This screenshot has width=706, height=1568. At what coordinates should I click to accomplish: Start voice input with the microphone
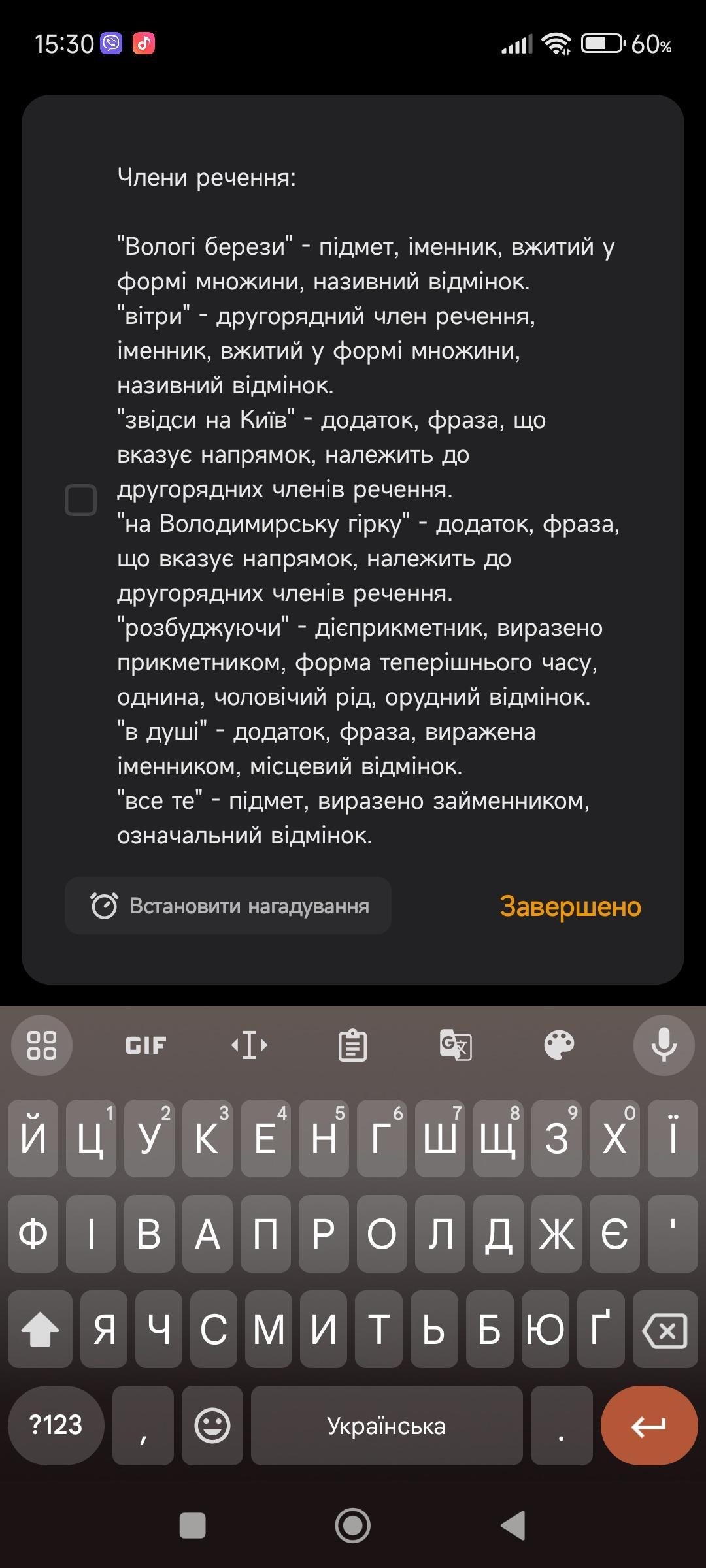pyautogui.click(x=663, y=1045)
